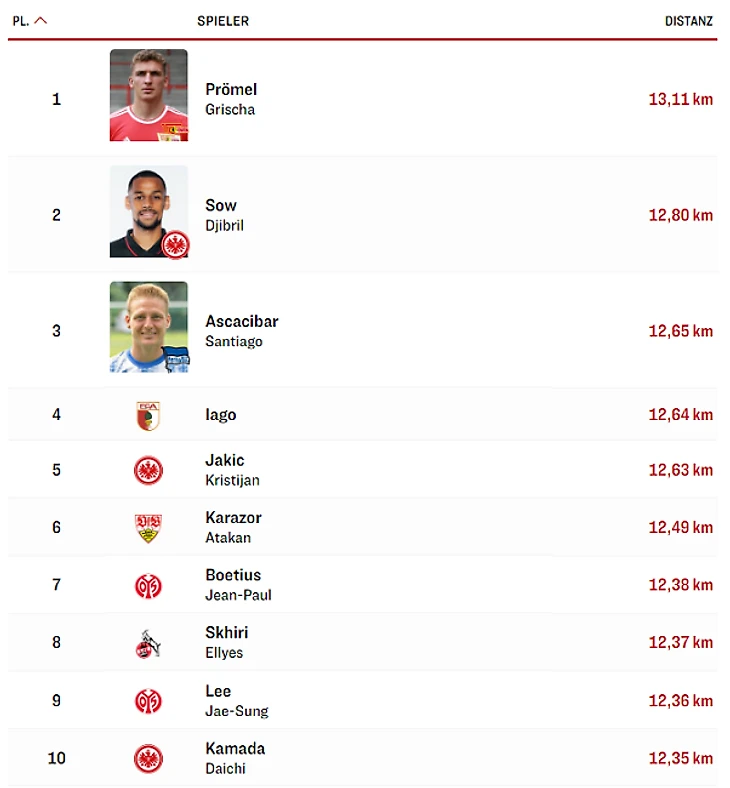View Atakan Karazor's row
730x788 pixels.
pyautogui.click(x=233, y=527)
